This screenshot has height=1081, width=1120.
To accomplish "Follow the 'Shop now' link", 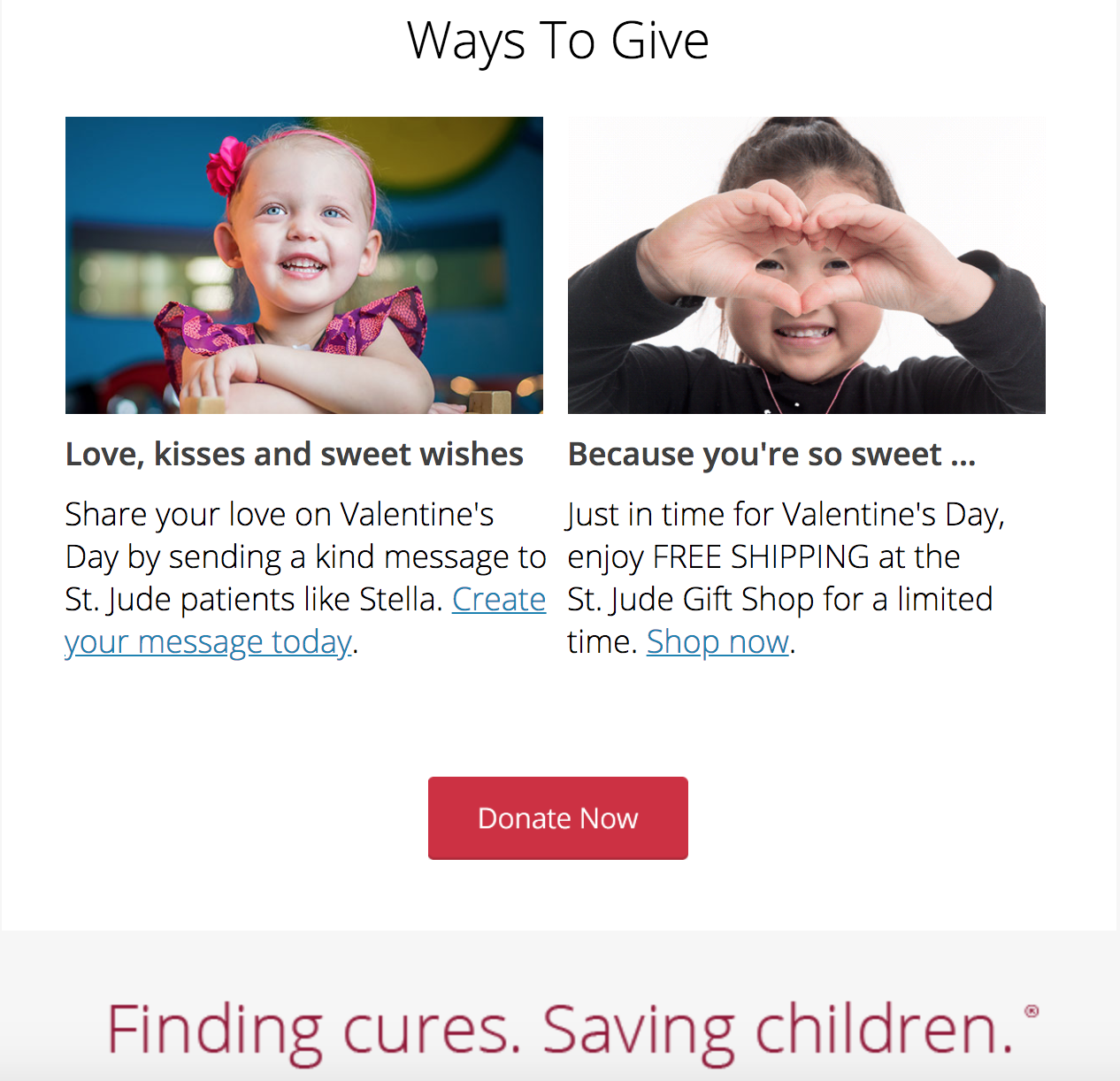I will click(717, 642).
